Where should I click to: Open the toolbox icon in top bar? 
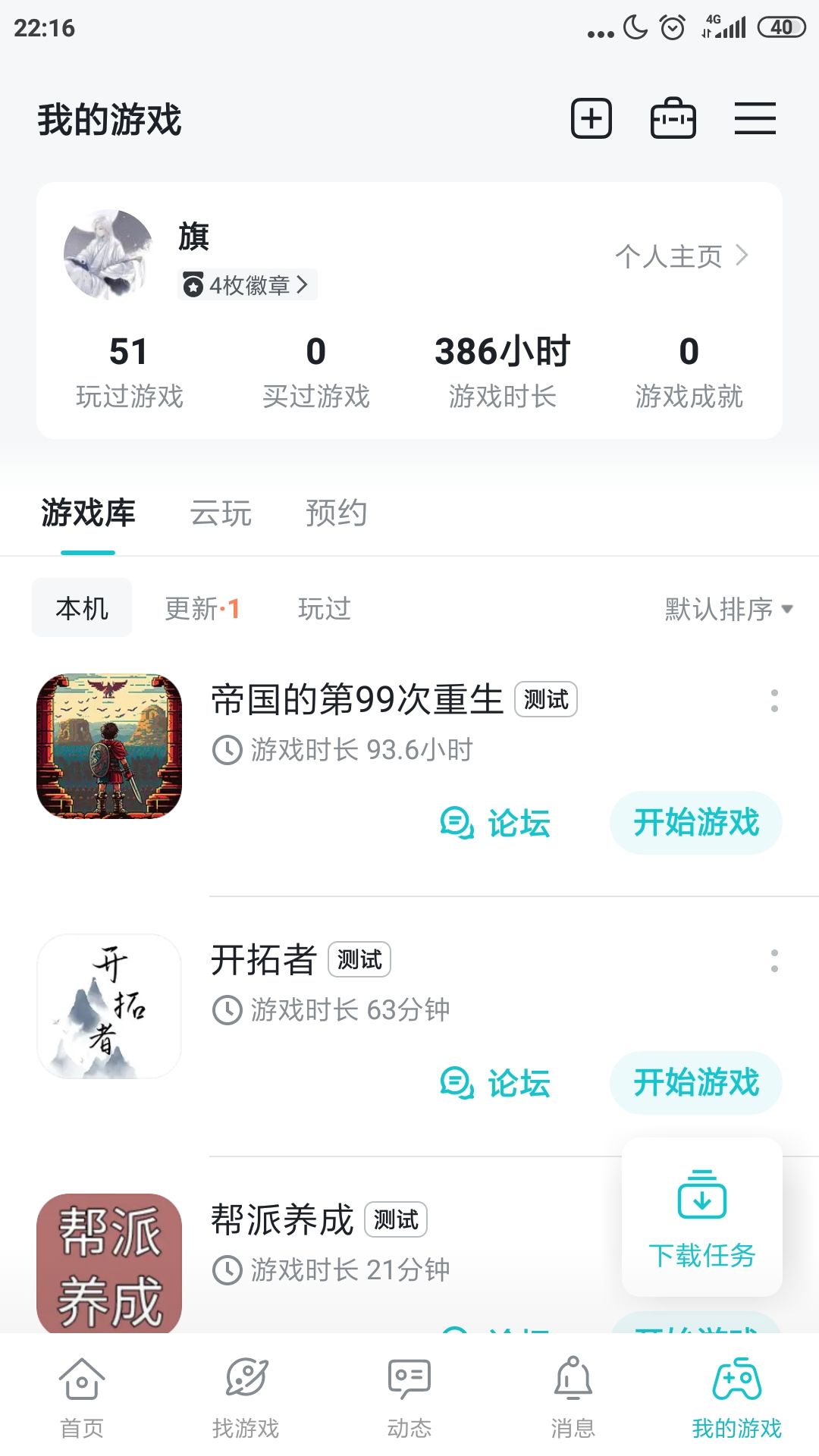(673, 119)
